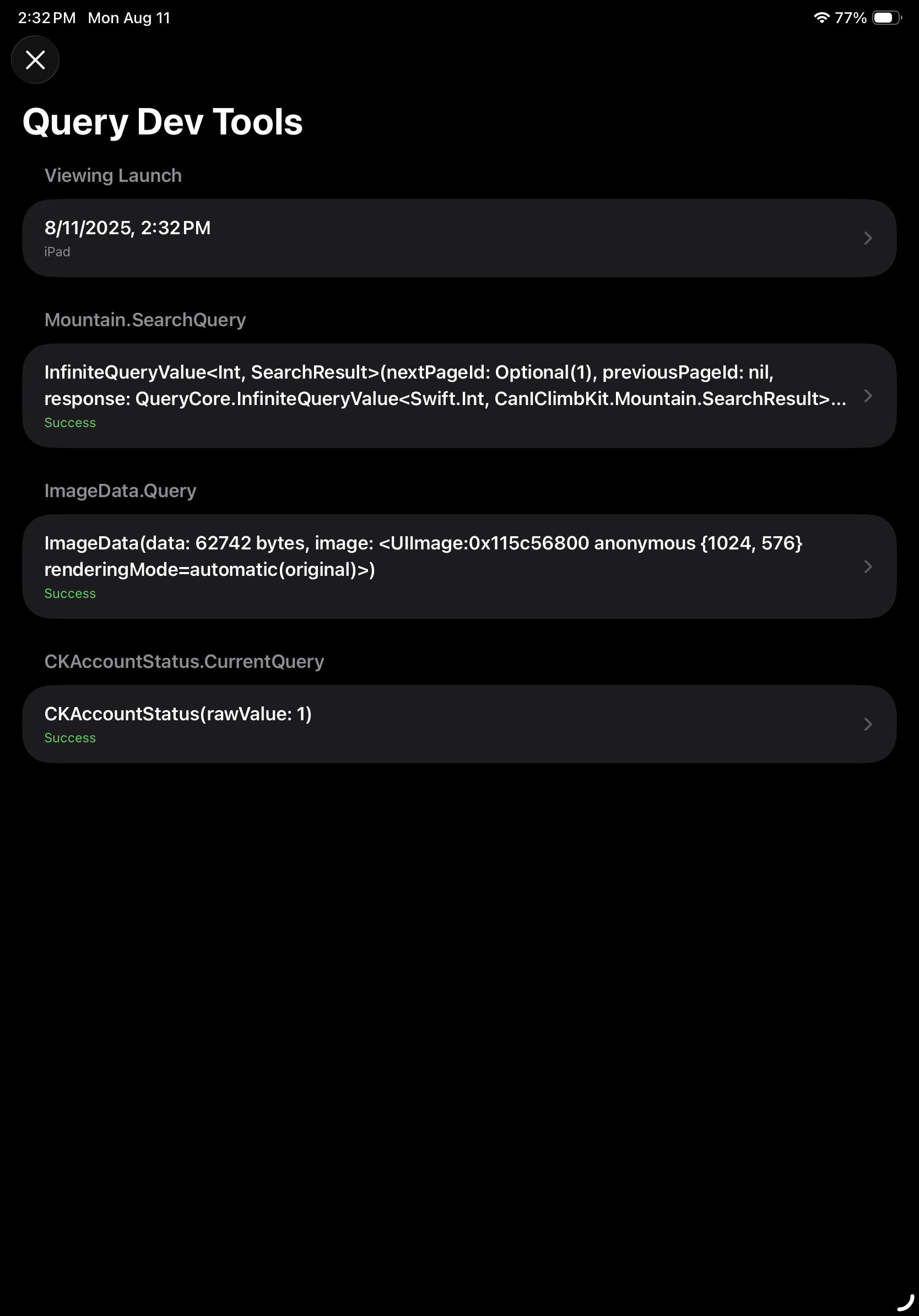
Task: Tap the chevron beside CKAccountStatus result
Action: 868,724
